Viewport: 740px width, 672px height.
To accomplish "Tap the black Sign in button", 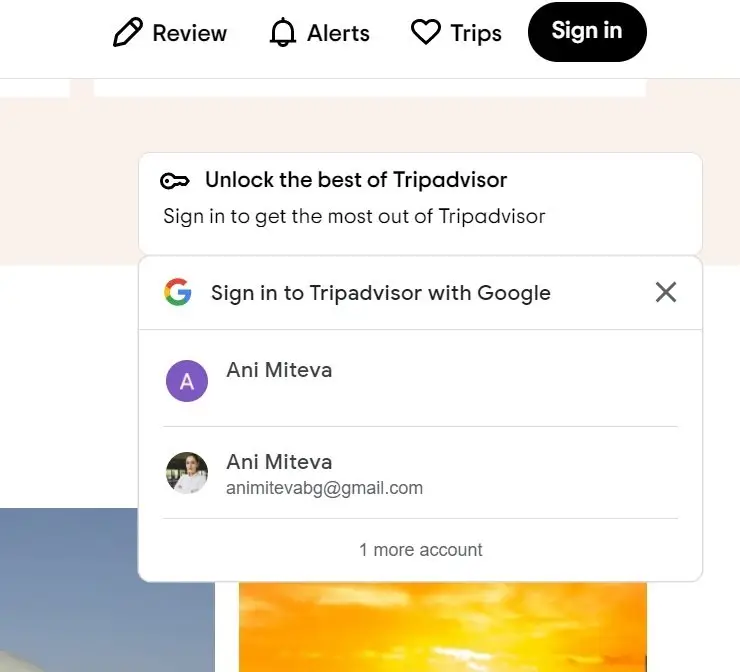I will tap(586, 32).
